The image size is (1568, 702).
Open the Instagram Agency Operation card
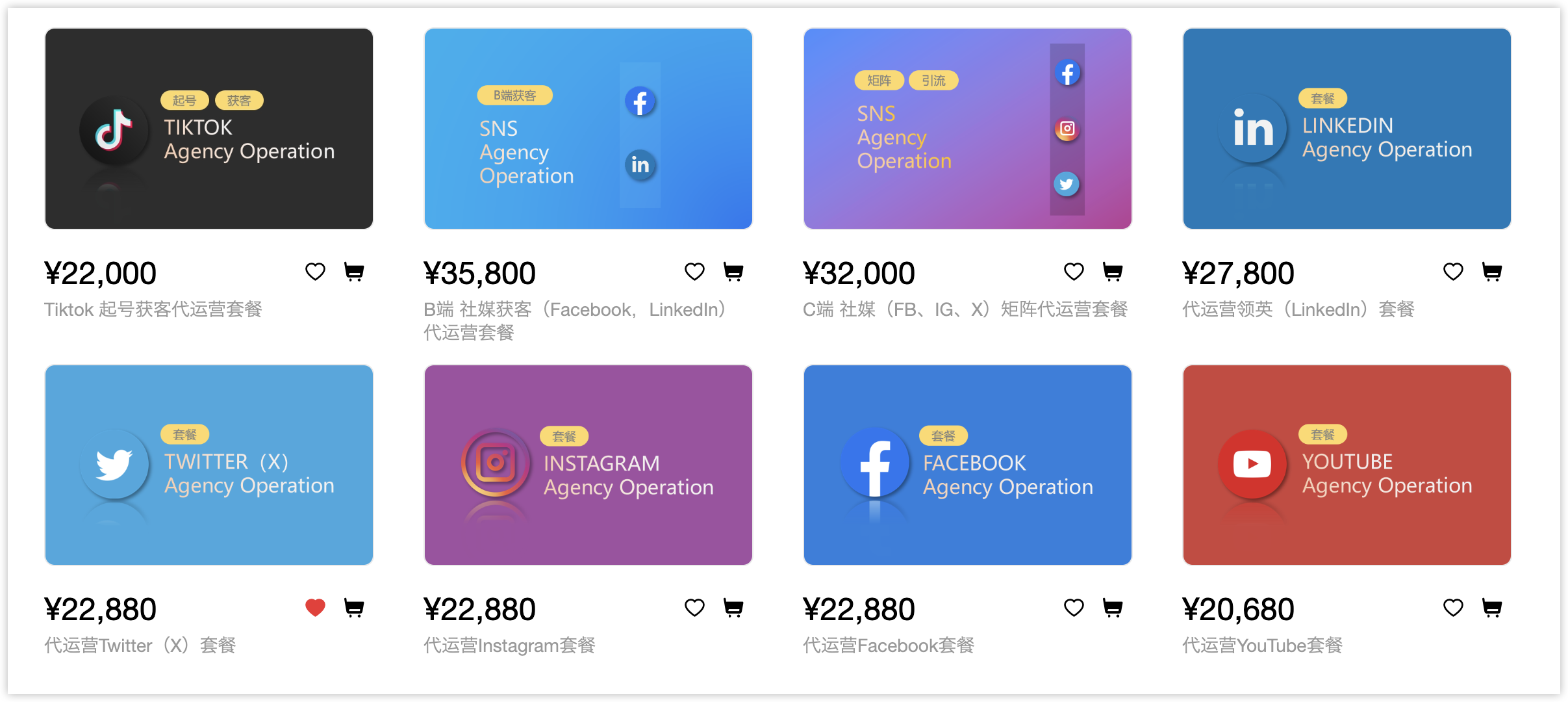click(588, 465)
